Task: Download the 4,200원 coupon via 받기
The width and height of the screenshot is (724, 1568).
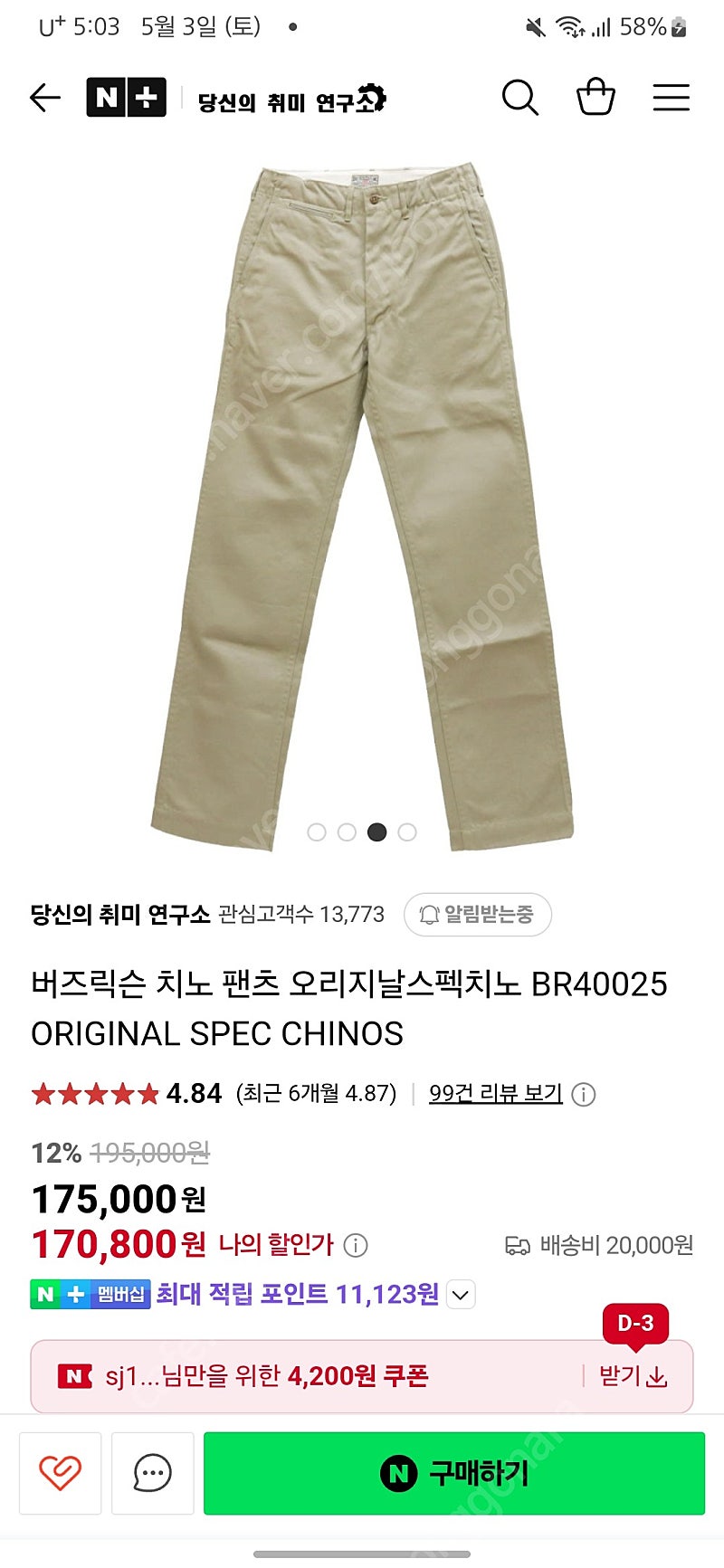Action: (633, 1376)
